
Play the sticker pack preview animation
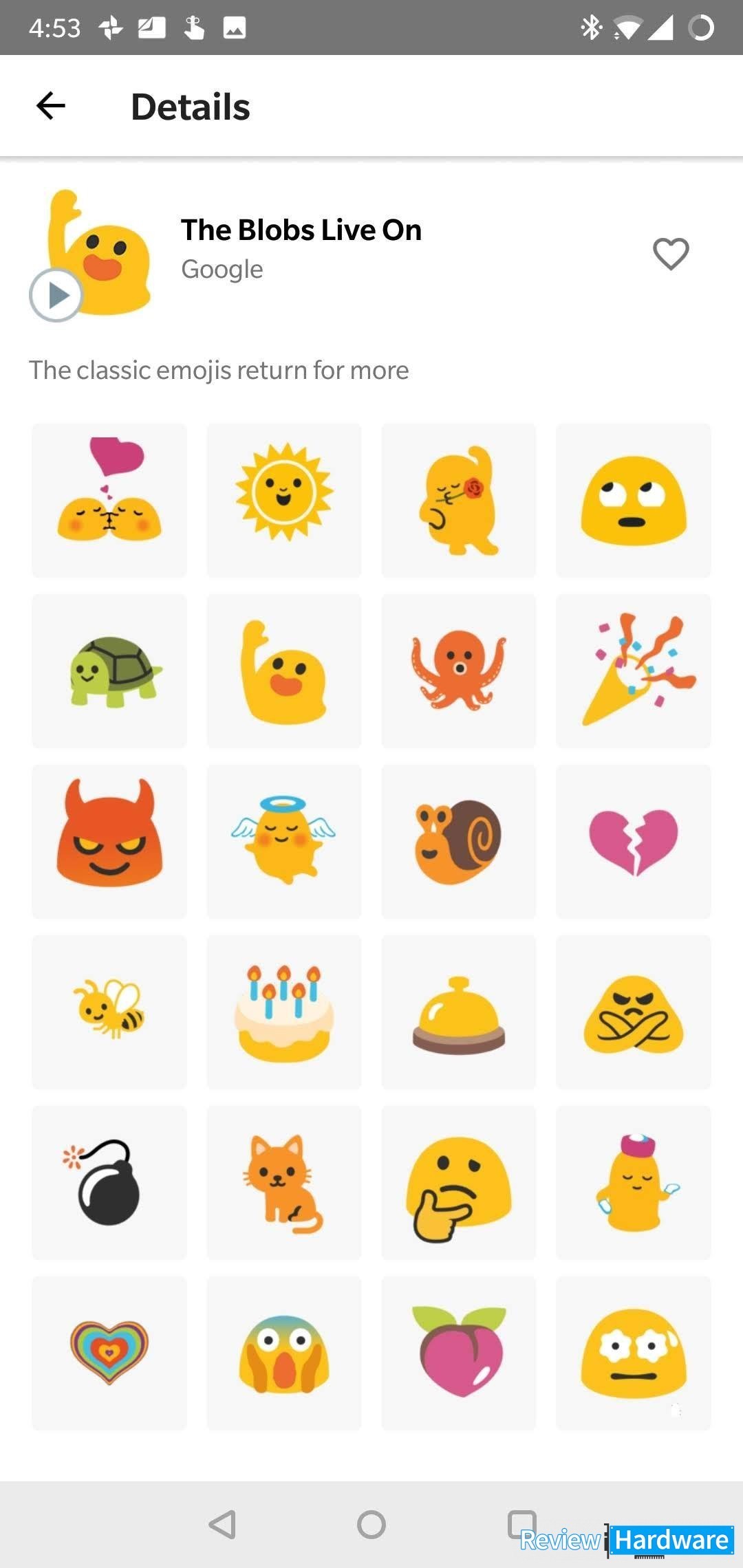(56, 295)
